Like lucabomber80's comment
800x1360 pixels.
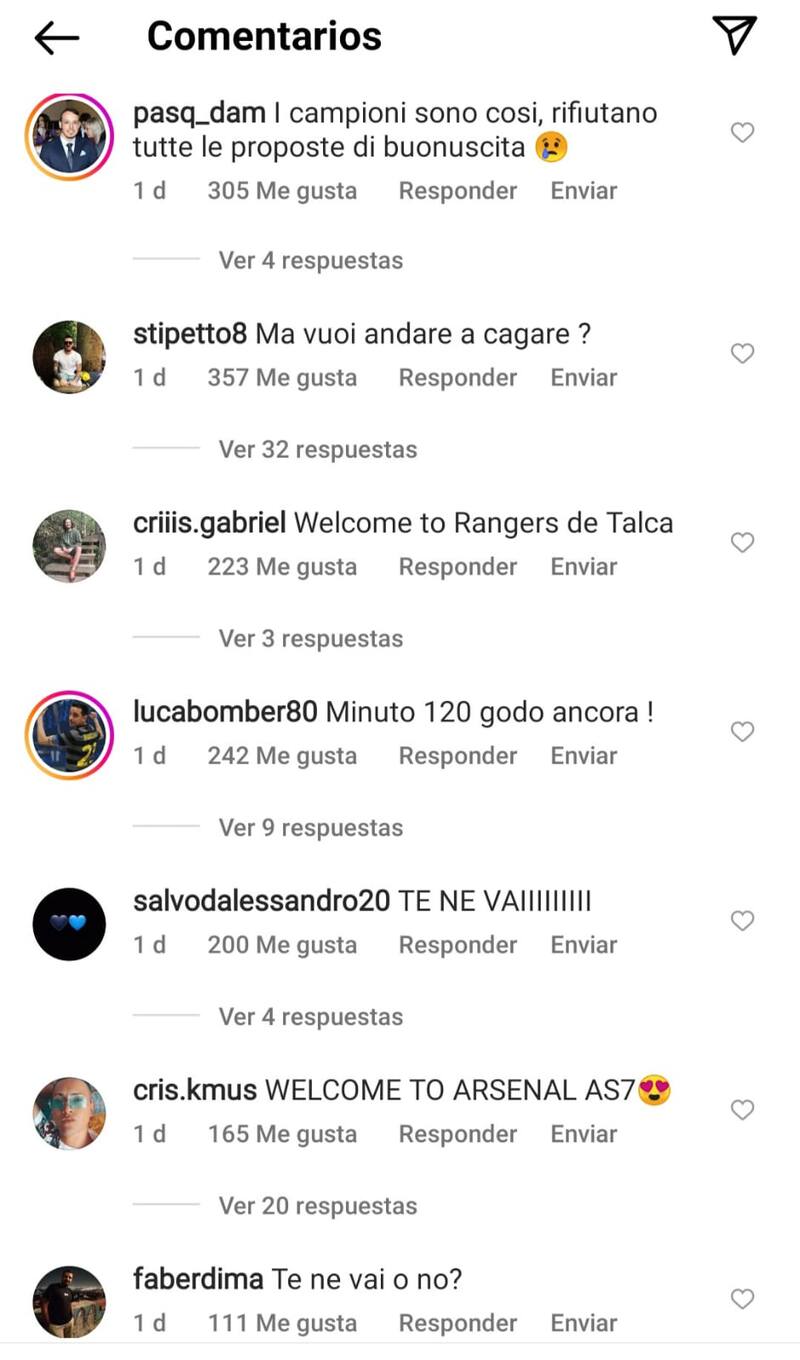pos(742,732)
